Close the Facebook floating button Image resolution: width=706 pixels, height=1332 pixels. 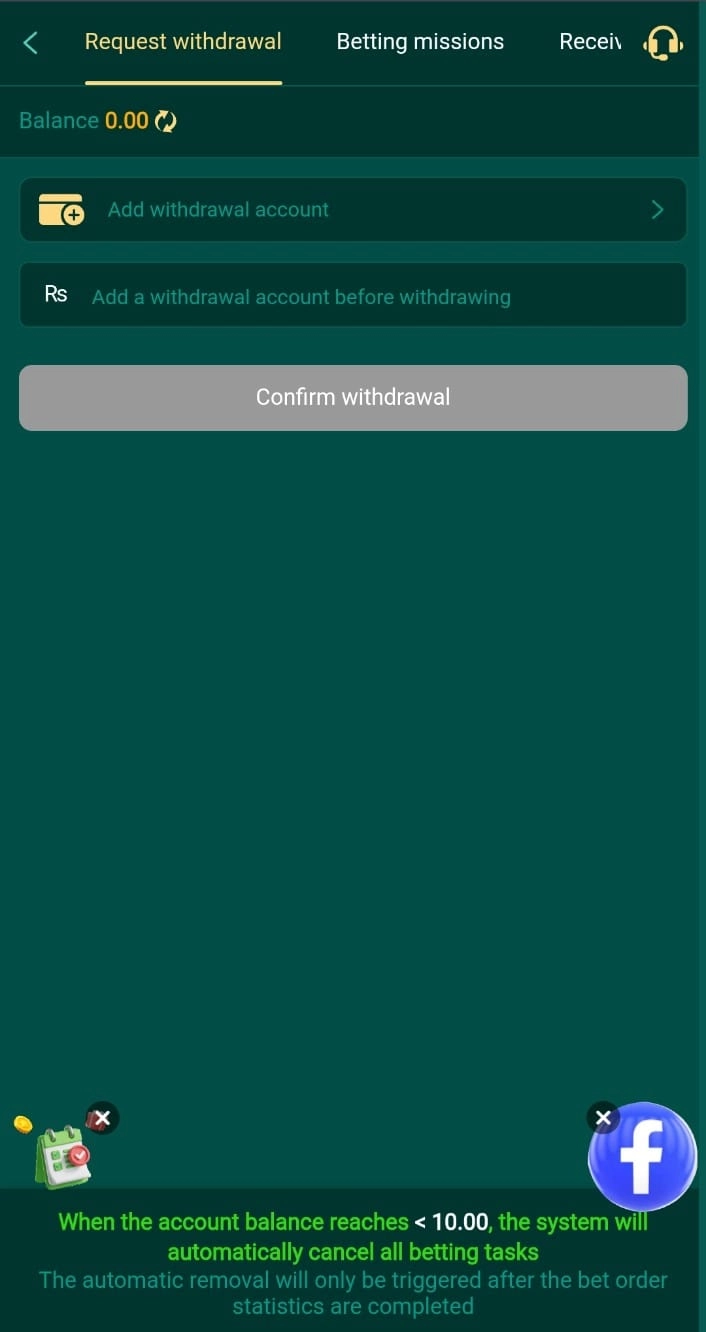602,1118
